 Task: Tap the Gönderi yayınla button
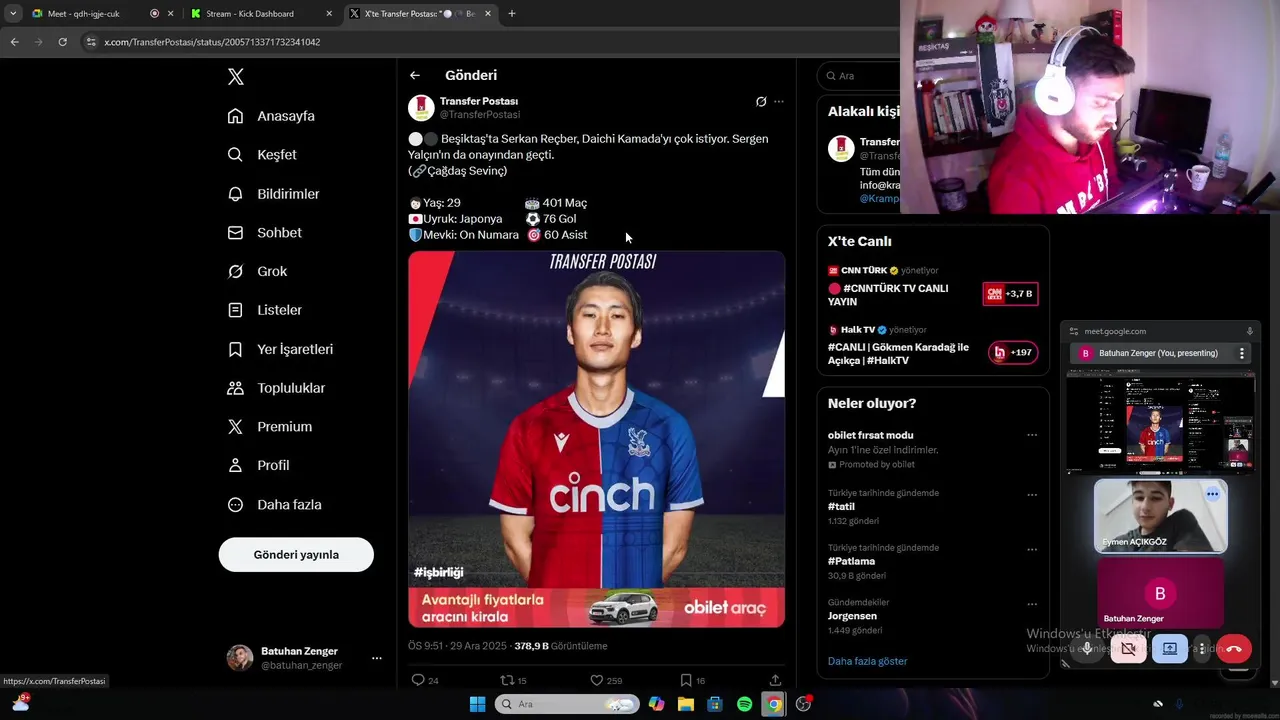point(296,555)
